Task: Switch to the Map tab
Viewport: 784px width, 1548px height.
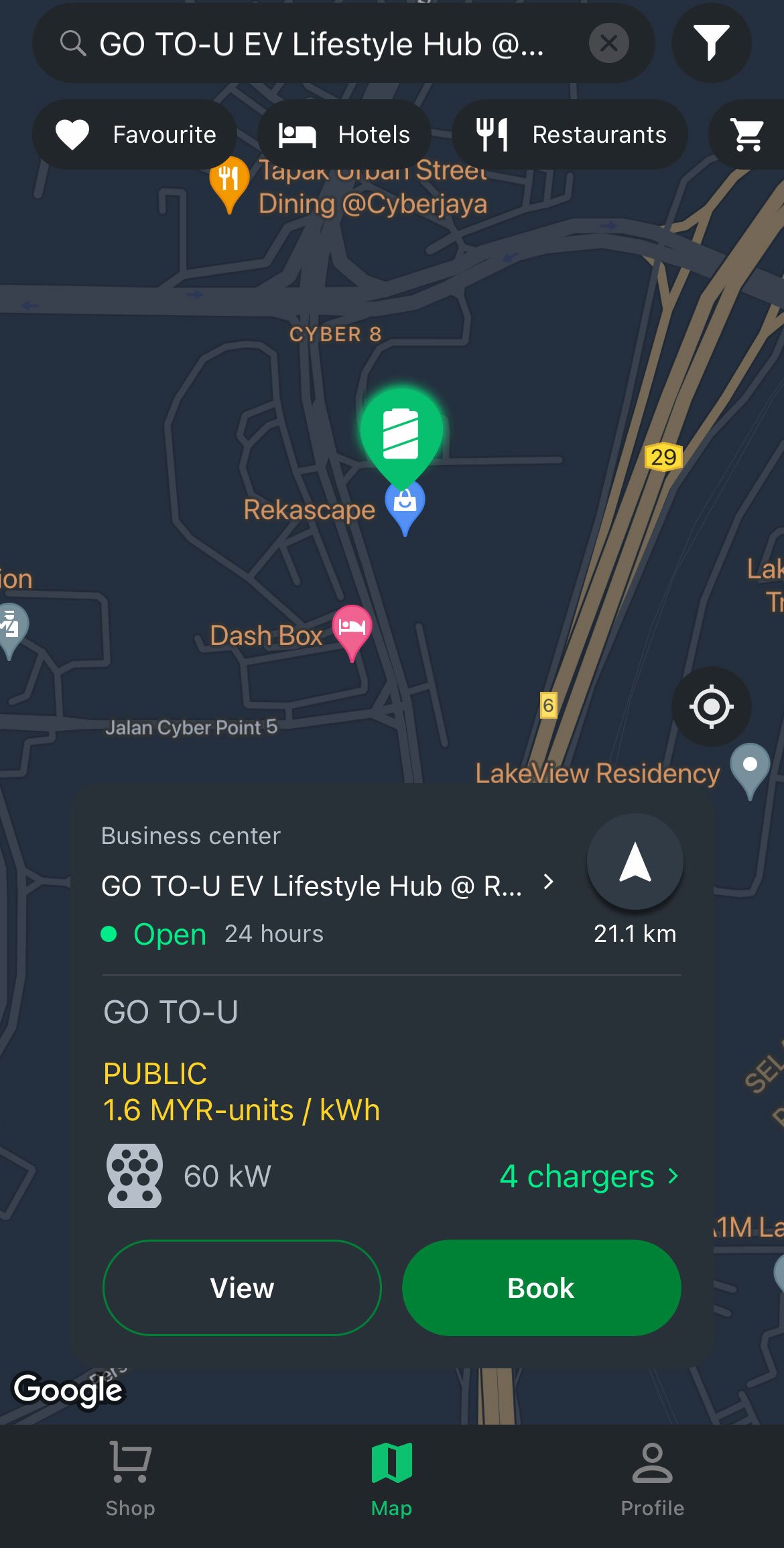Action: [391, 1480]
